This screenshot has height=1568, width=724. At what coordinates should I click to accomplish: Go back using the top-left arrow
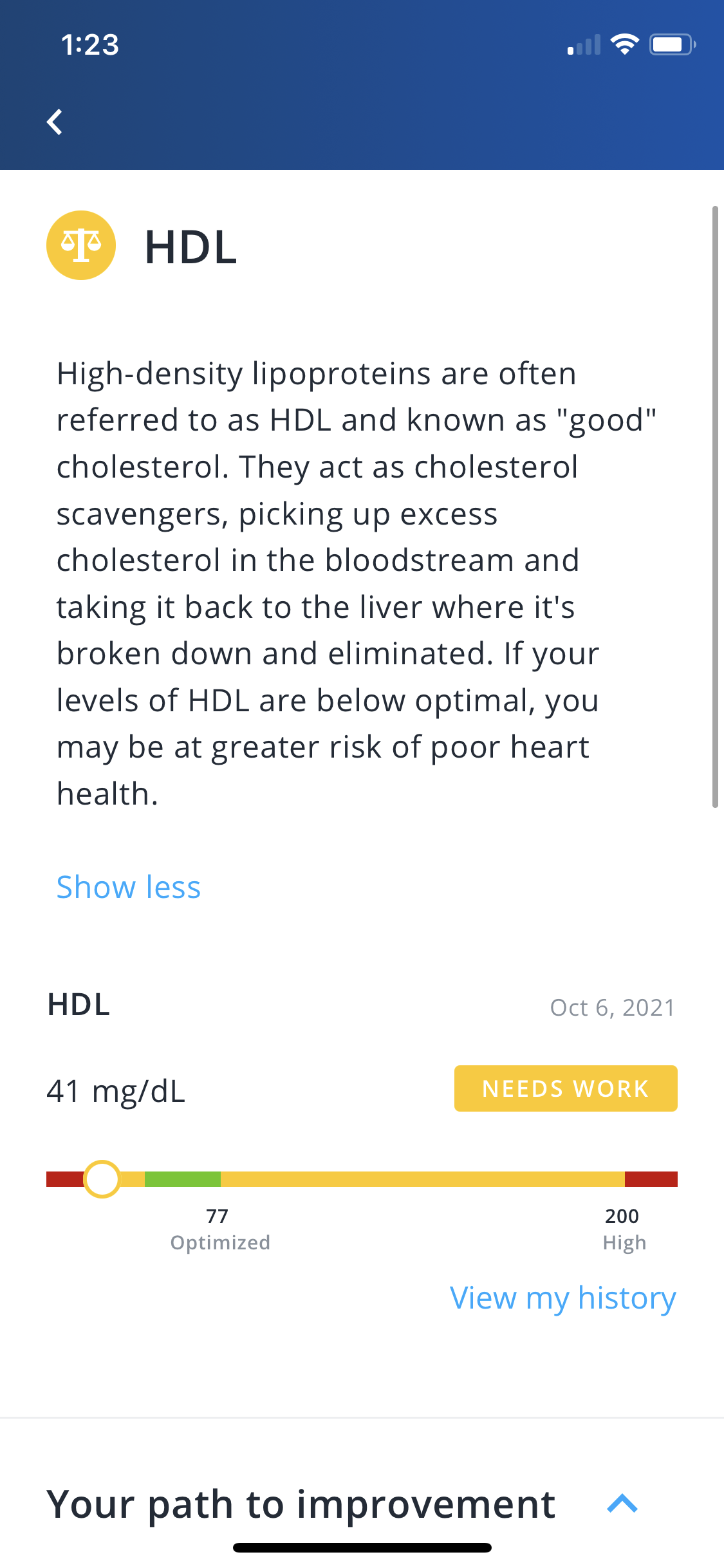[55, 122]
